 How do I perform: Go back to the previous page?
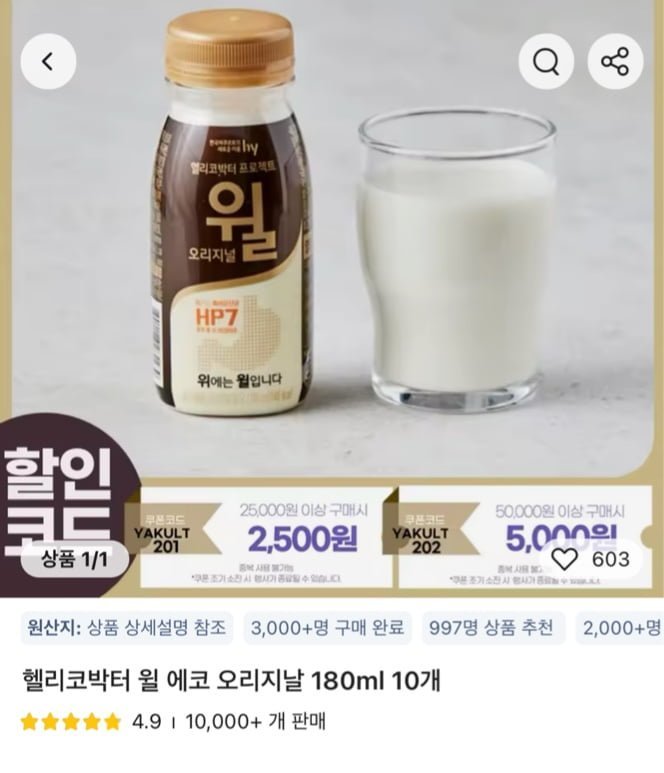(x=46, y=62)
